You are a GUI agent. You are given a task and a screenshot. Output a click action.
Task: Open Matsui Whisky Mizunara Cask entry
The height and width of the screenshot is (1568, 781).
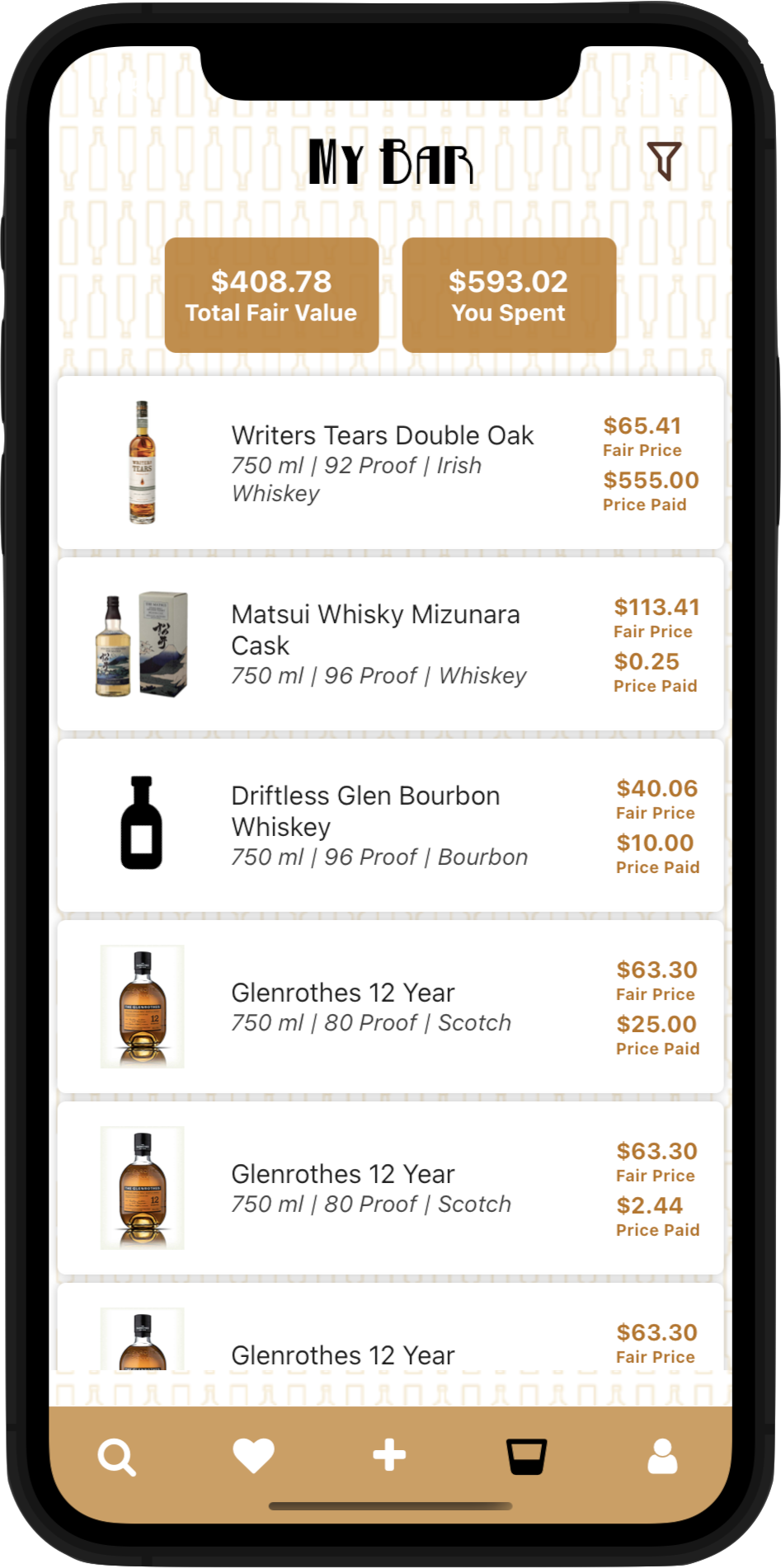point(390,644)
